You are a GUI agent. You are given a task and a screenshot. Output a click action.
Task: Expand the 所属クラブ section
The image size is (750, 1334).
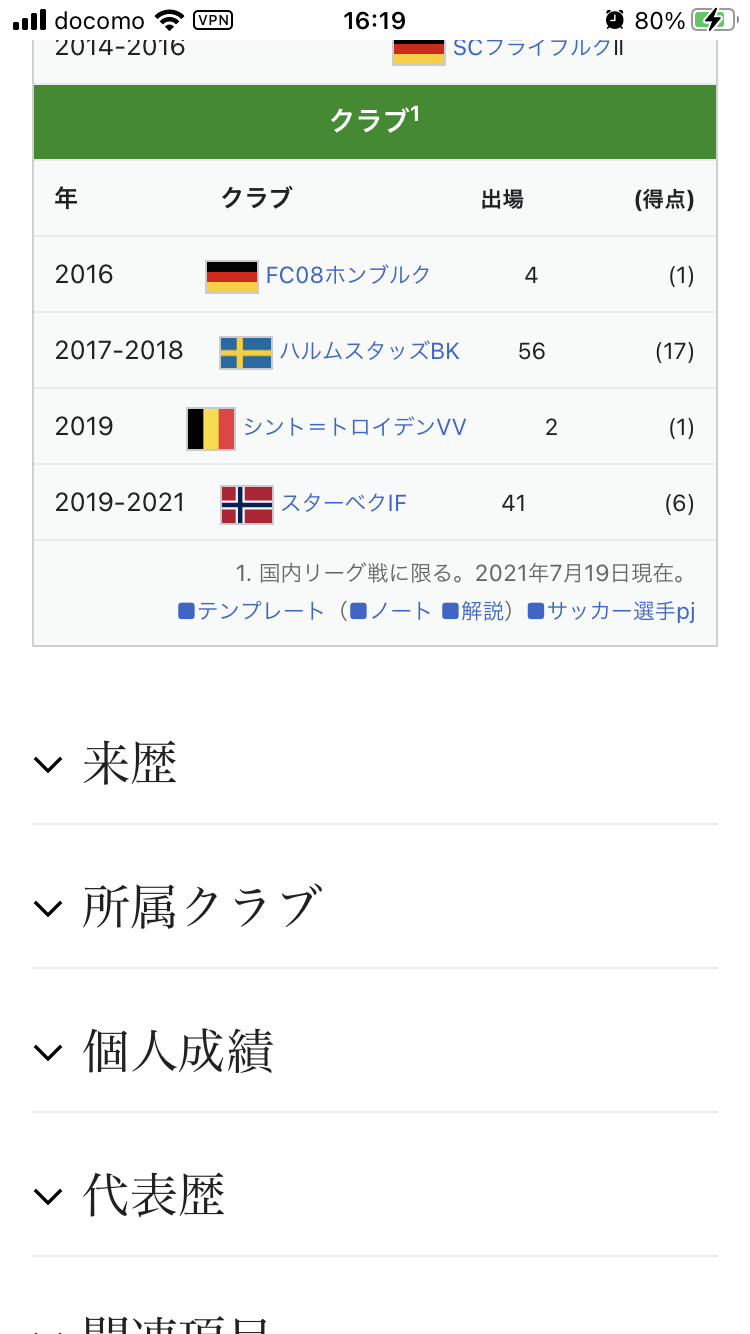pos(200,908)
